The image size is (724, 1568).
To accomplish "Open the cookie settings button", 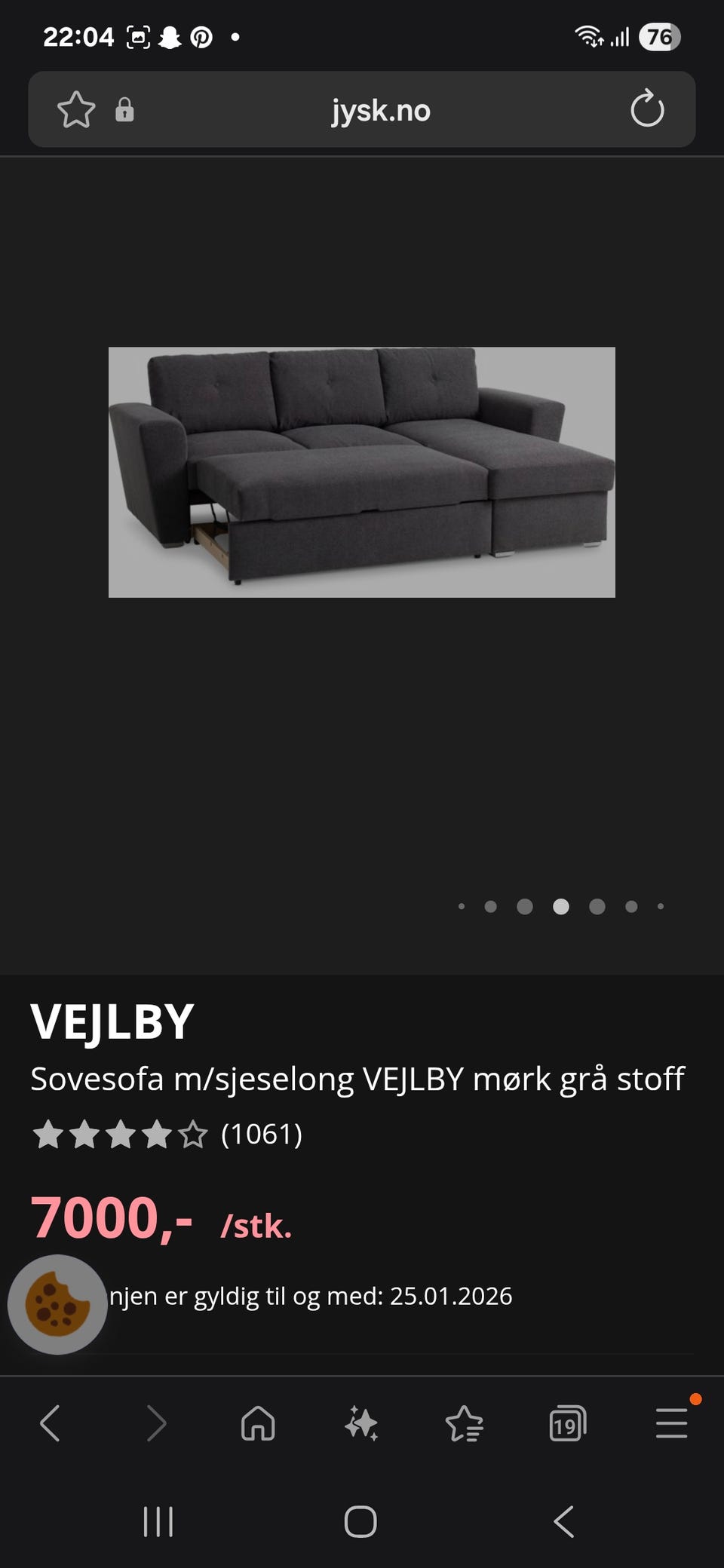I will coord(57,1304).
